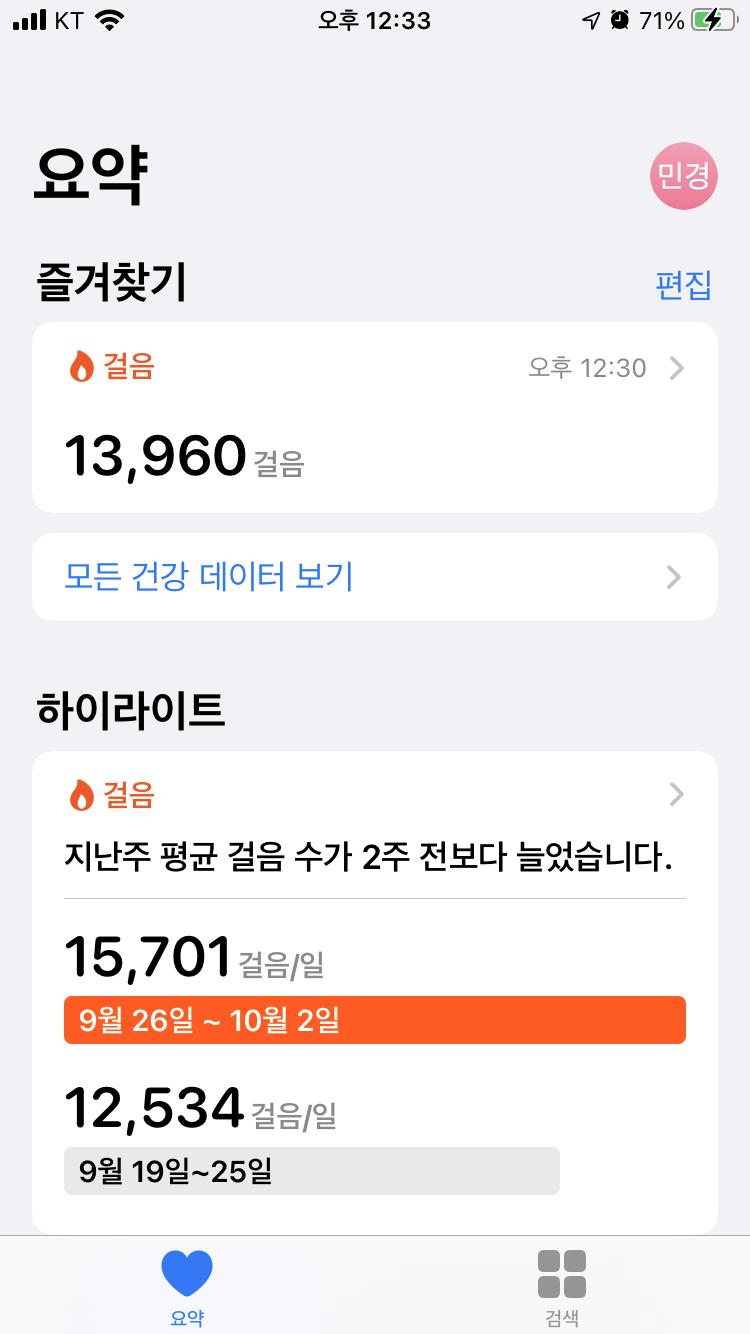Open the 걸음 card showing 13,960 steps

point(374,417)
